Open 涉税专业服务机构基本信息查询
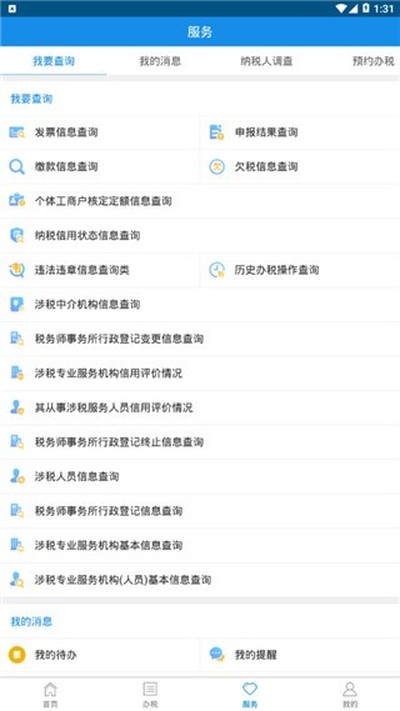Viewport: 400px width, 711px height. (200, 545)
